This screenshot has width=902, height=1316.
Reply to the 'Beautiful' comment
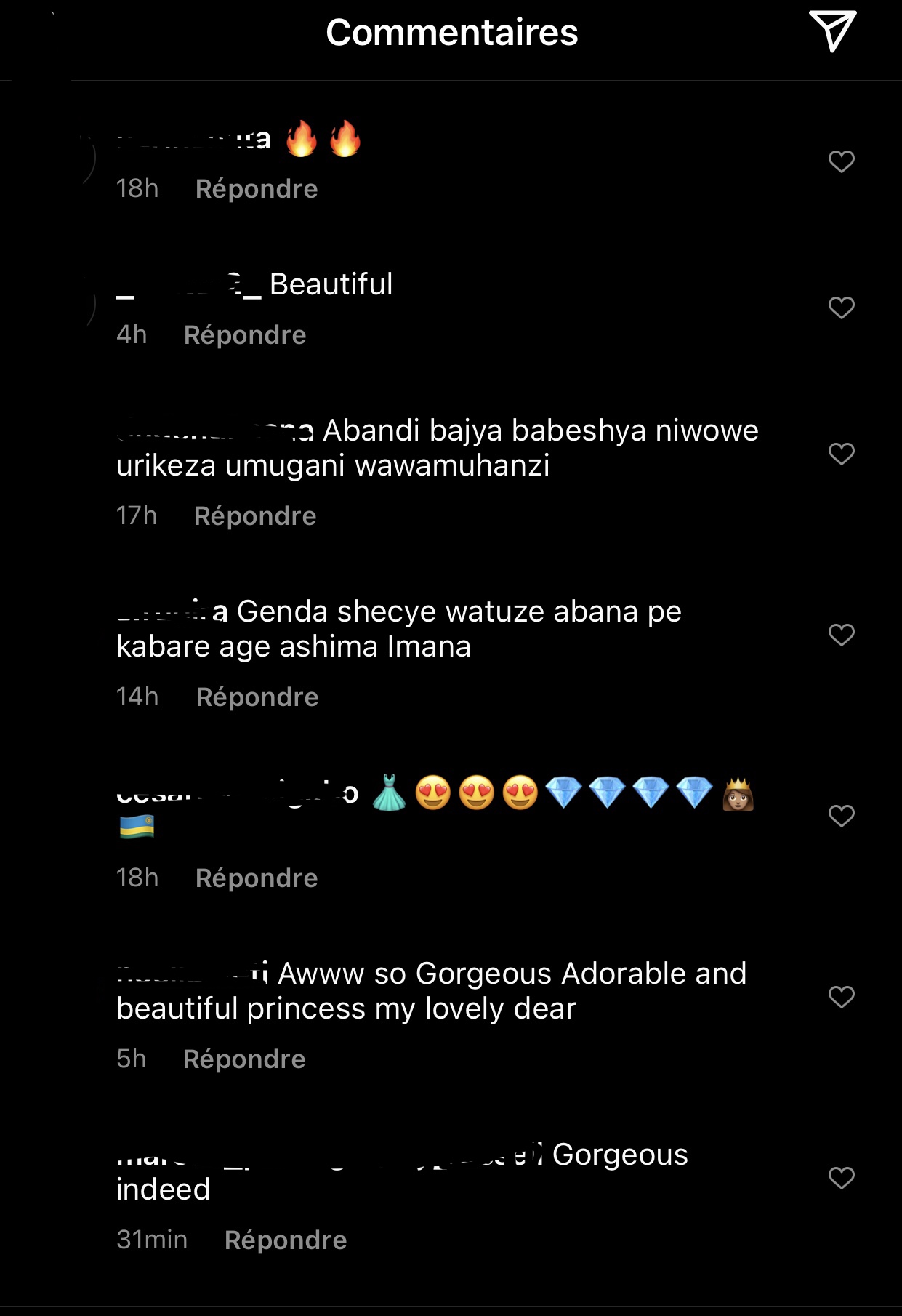point(245,335)
